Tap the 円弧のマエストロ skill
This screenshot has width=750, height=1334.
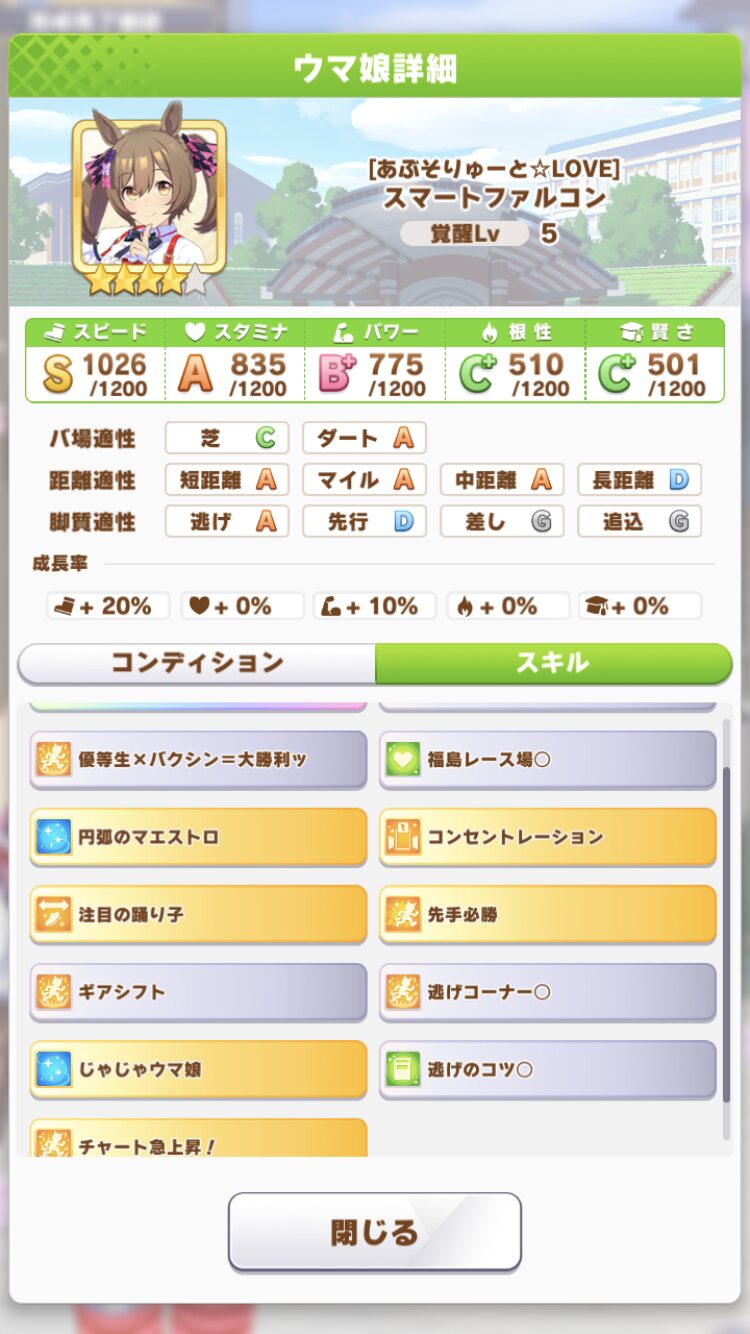(198, 837)
